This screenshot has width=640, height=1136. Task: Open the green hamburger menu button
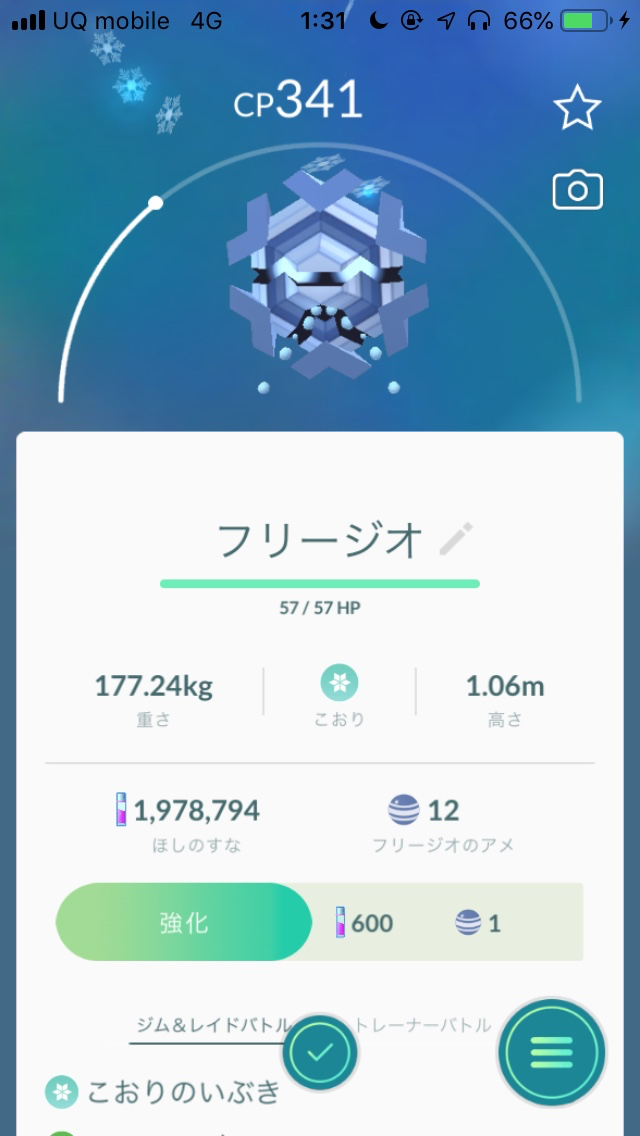tap(551, 1052)
